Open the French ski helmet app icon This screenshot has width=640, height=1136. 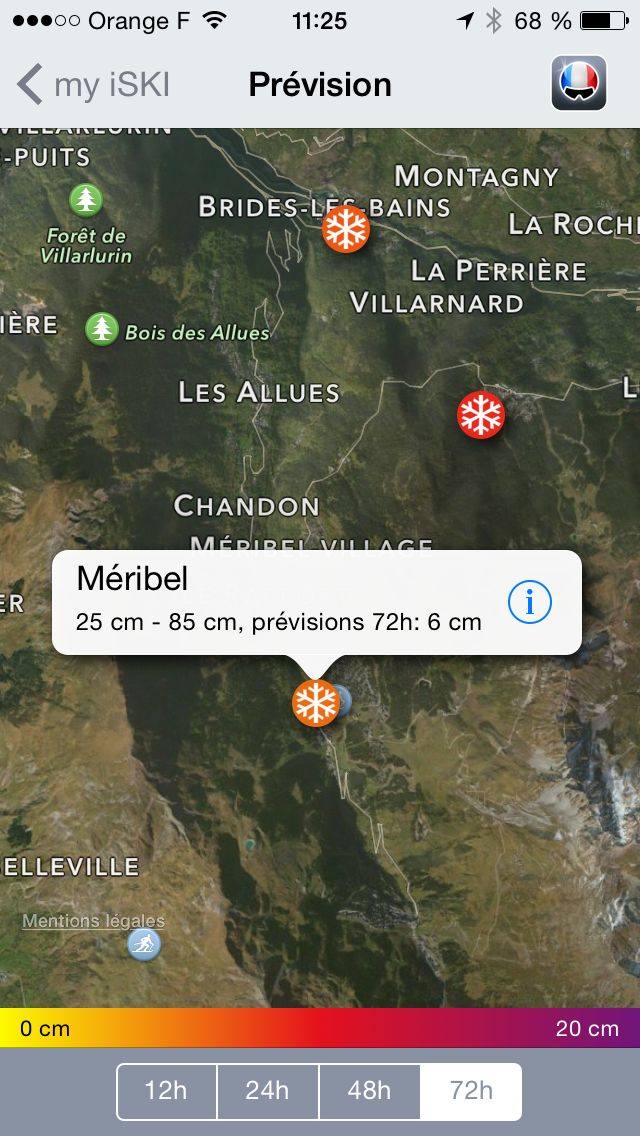pyautogui.click(x=578, y=83)
